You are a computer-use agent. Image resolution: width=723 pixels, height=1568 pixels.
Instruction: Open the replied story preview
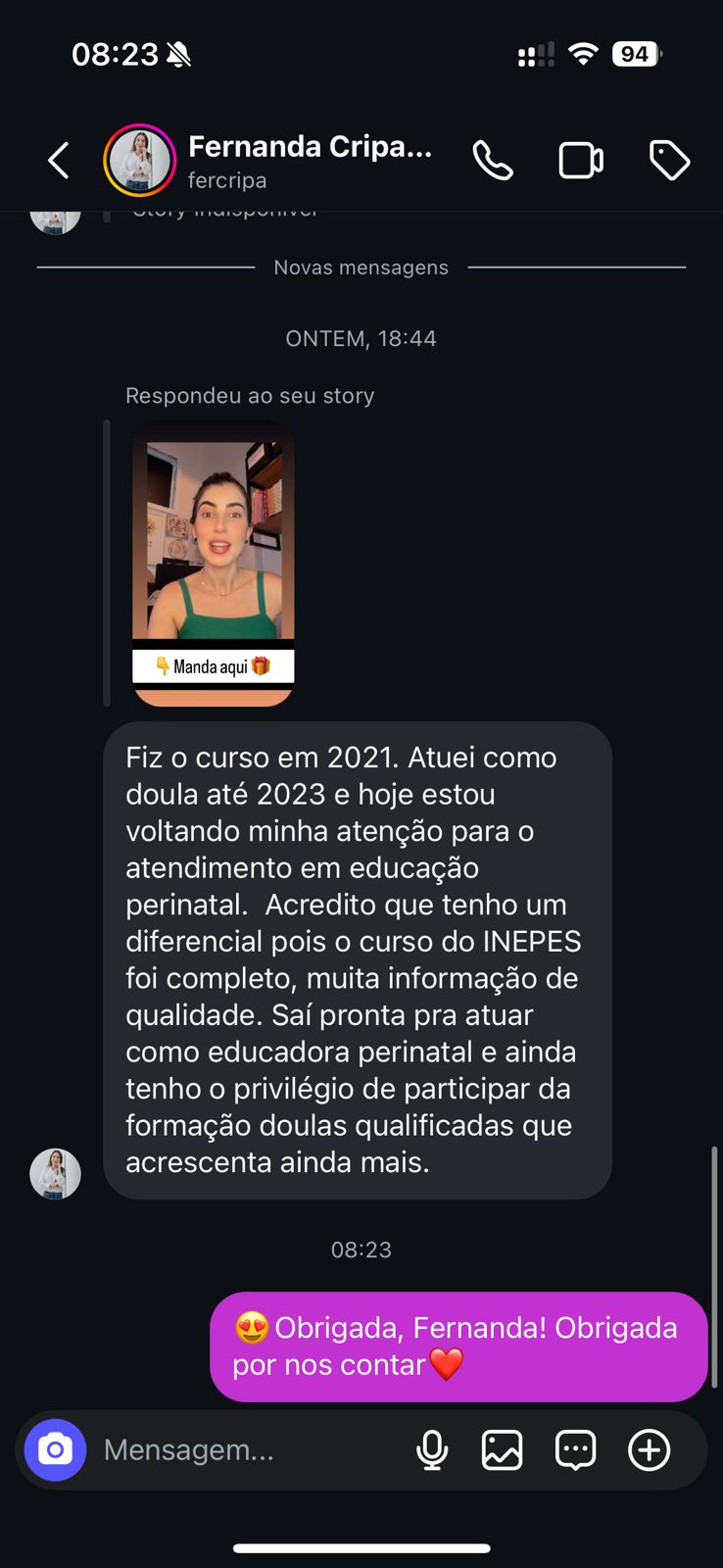(214, 563)
